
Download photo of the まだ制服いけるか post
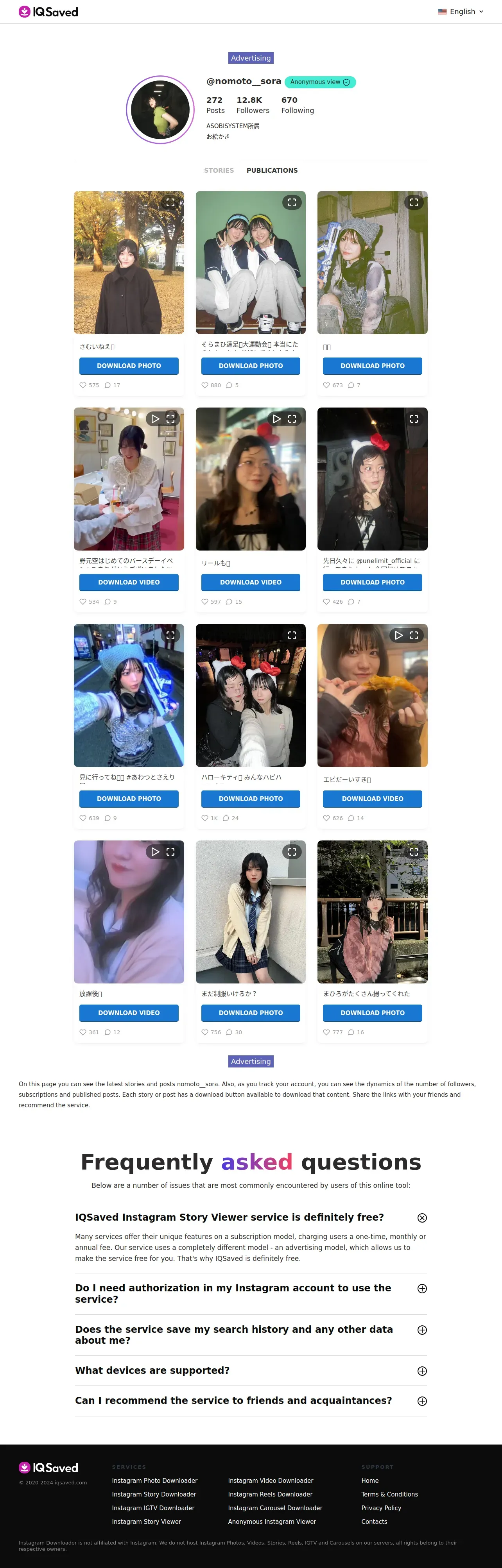250,1013
